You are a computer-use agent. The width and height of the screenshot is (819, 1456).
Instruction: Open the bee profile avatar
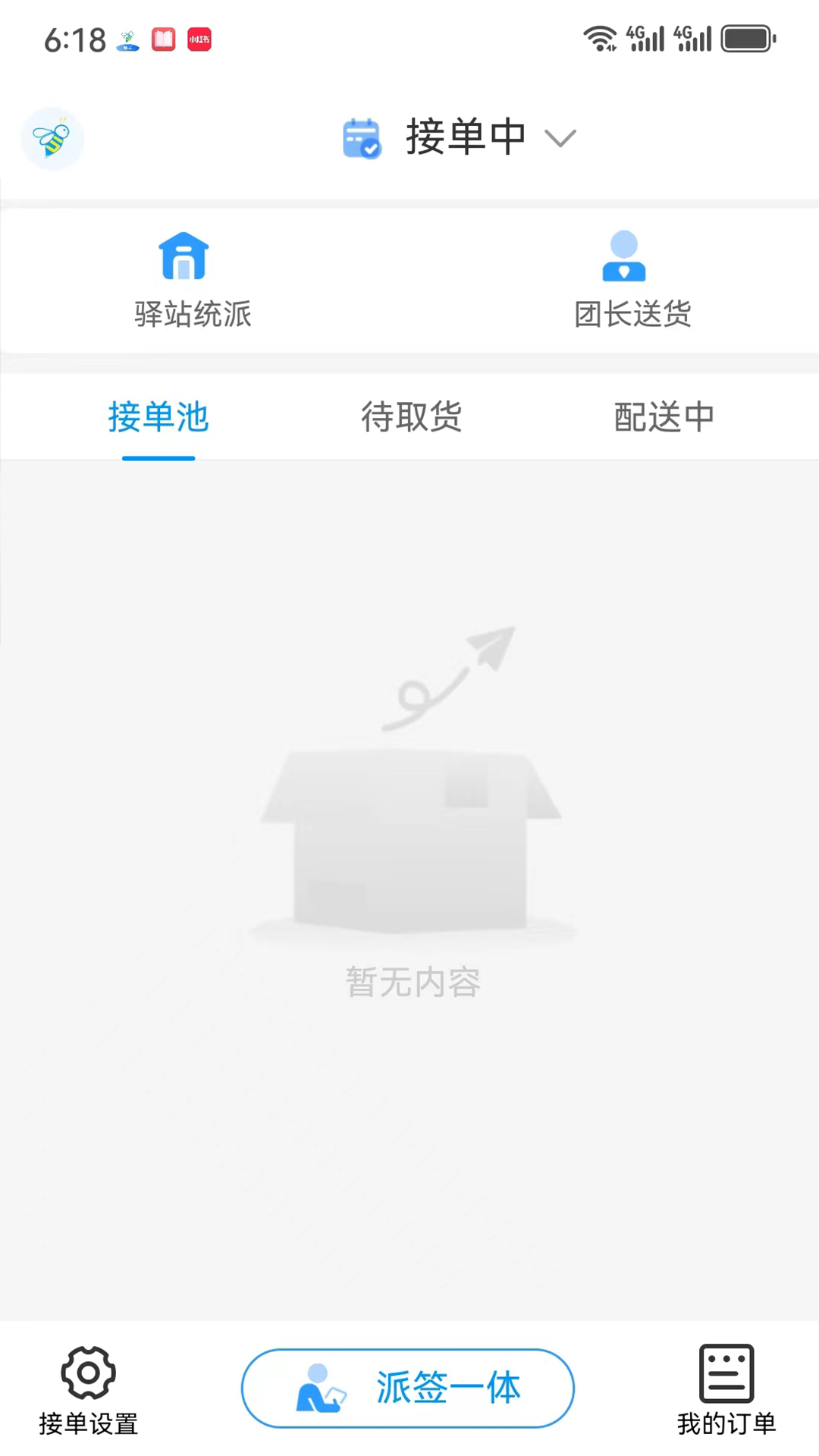(52, 139)
